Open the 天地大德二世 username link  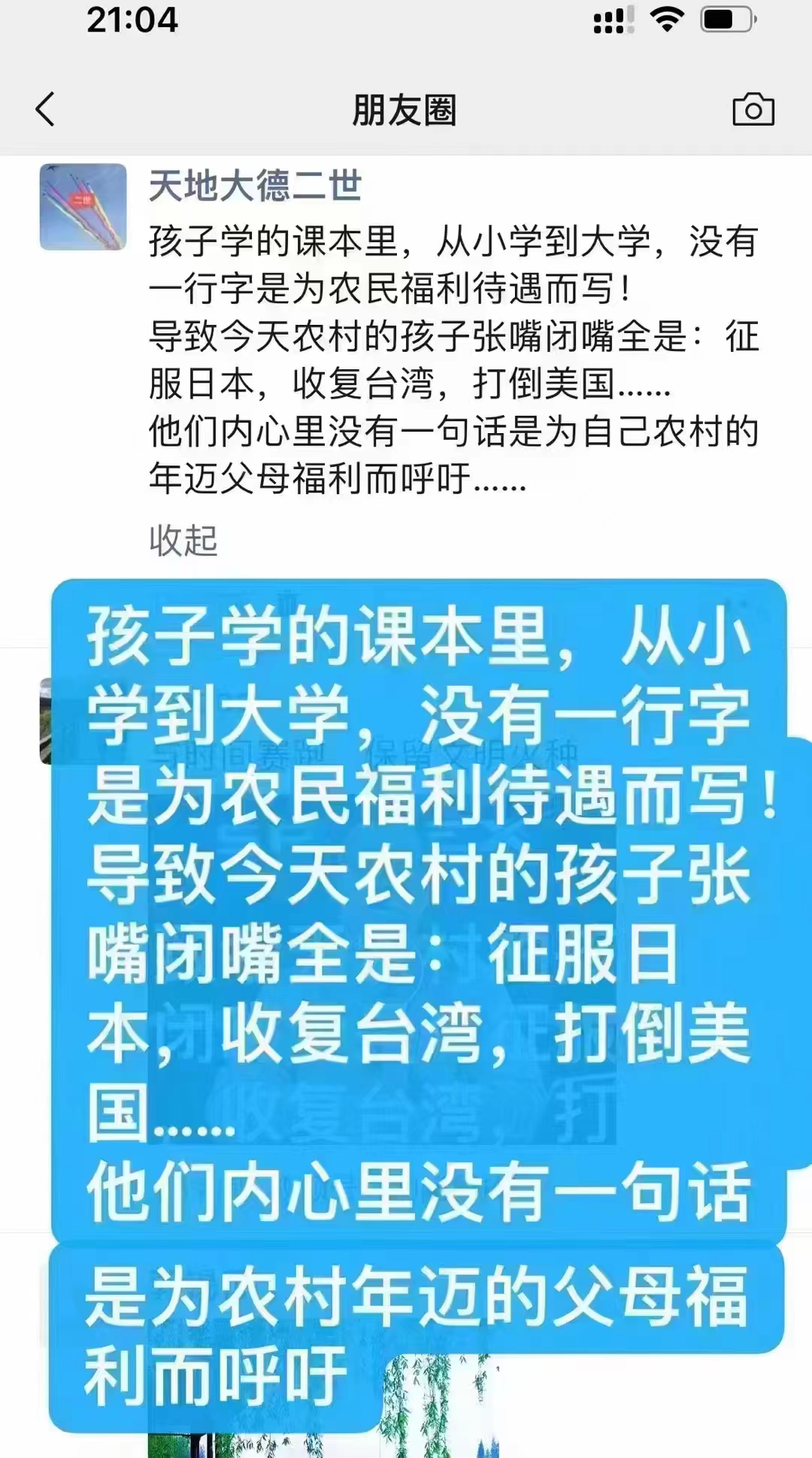coord(255,186)
